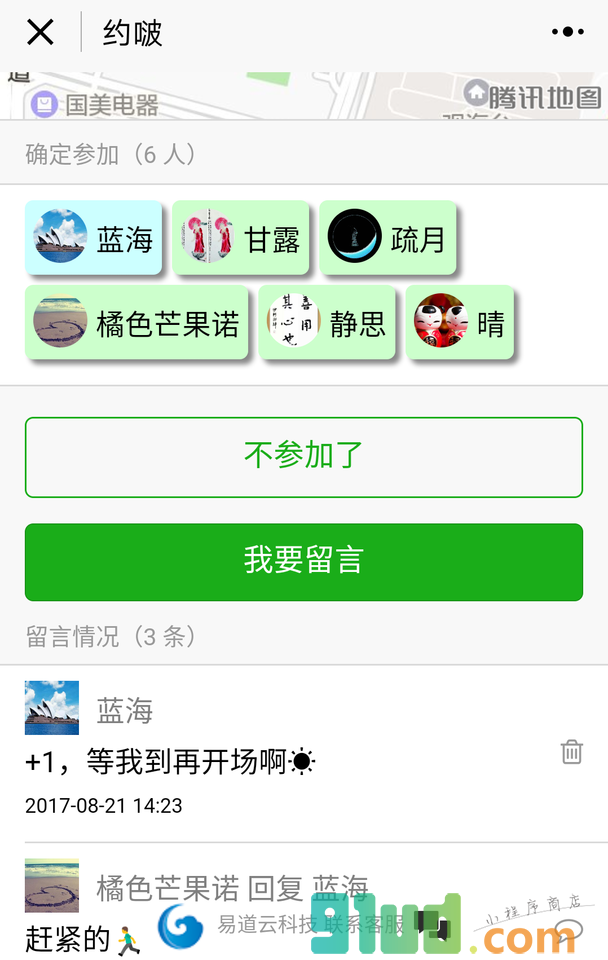Select participant 晴
This screenshot has height=960, width=608.
click(460, 322)
